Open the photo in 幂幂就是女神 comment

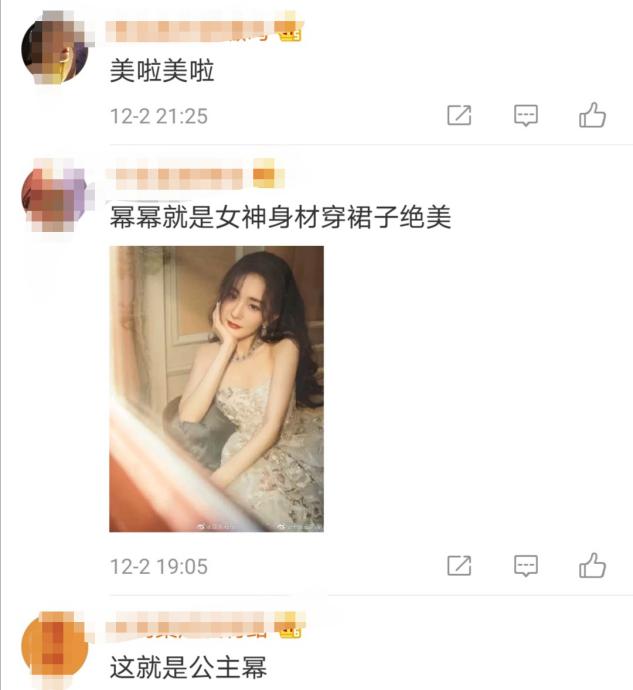pyautogui.click(x=216, y=389)
